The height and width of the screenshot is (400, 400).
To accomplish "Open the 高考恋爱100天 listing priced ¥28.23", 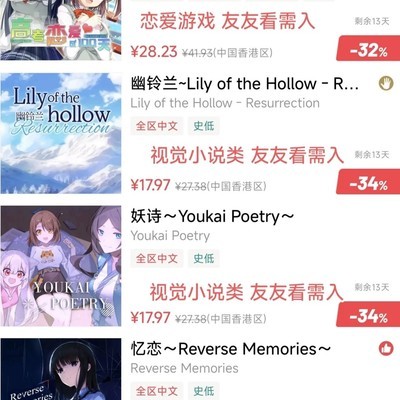I will tap(200, 32).
